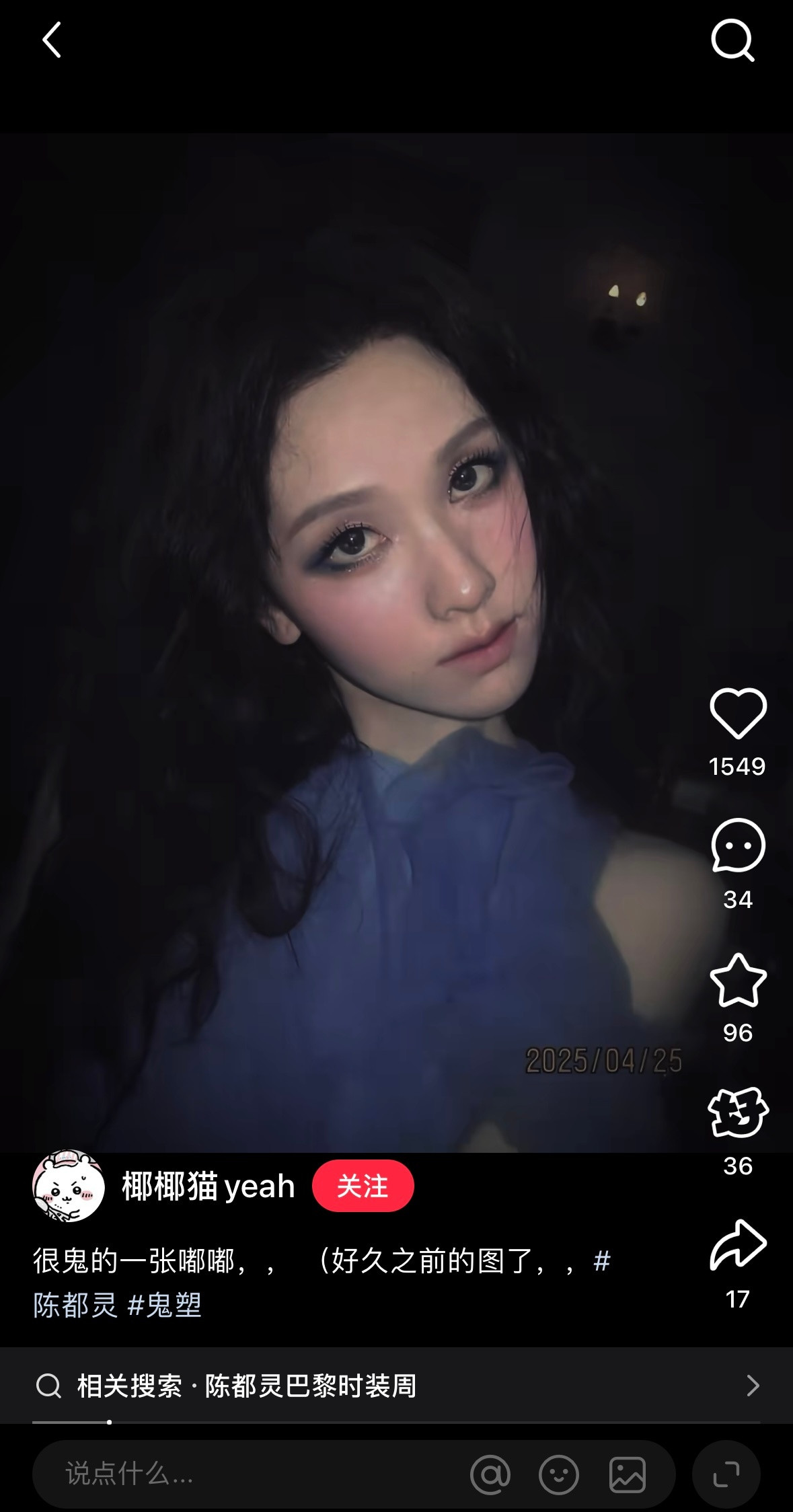Open the 椰椰猫yeah username profile
Viewport: 793px width, 1512px height.
click(x=209, y=1186)
